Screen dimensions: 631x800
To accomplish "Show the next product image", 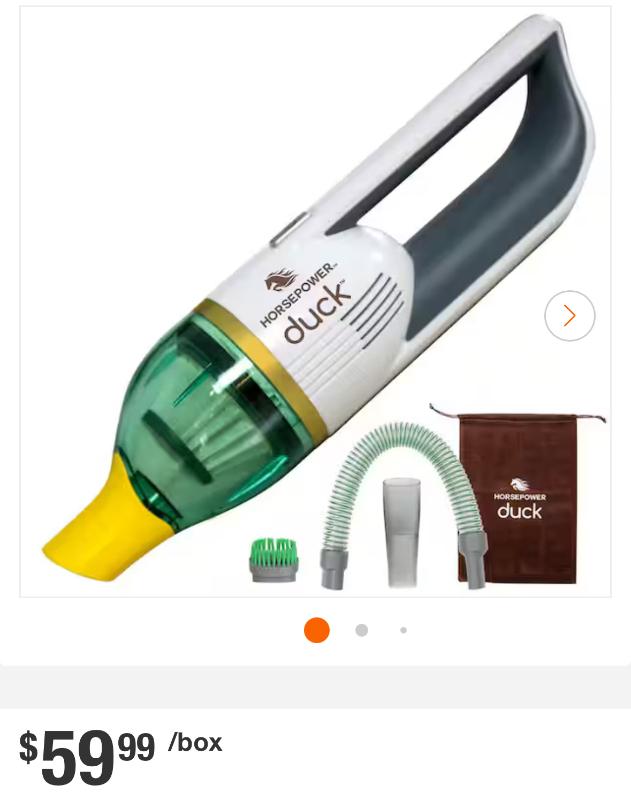I will (x=569, y=316).
